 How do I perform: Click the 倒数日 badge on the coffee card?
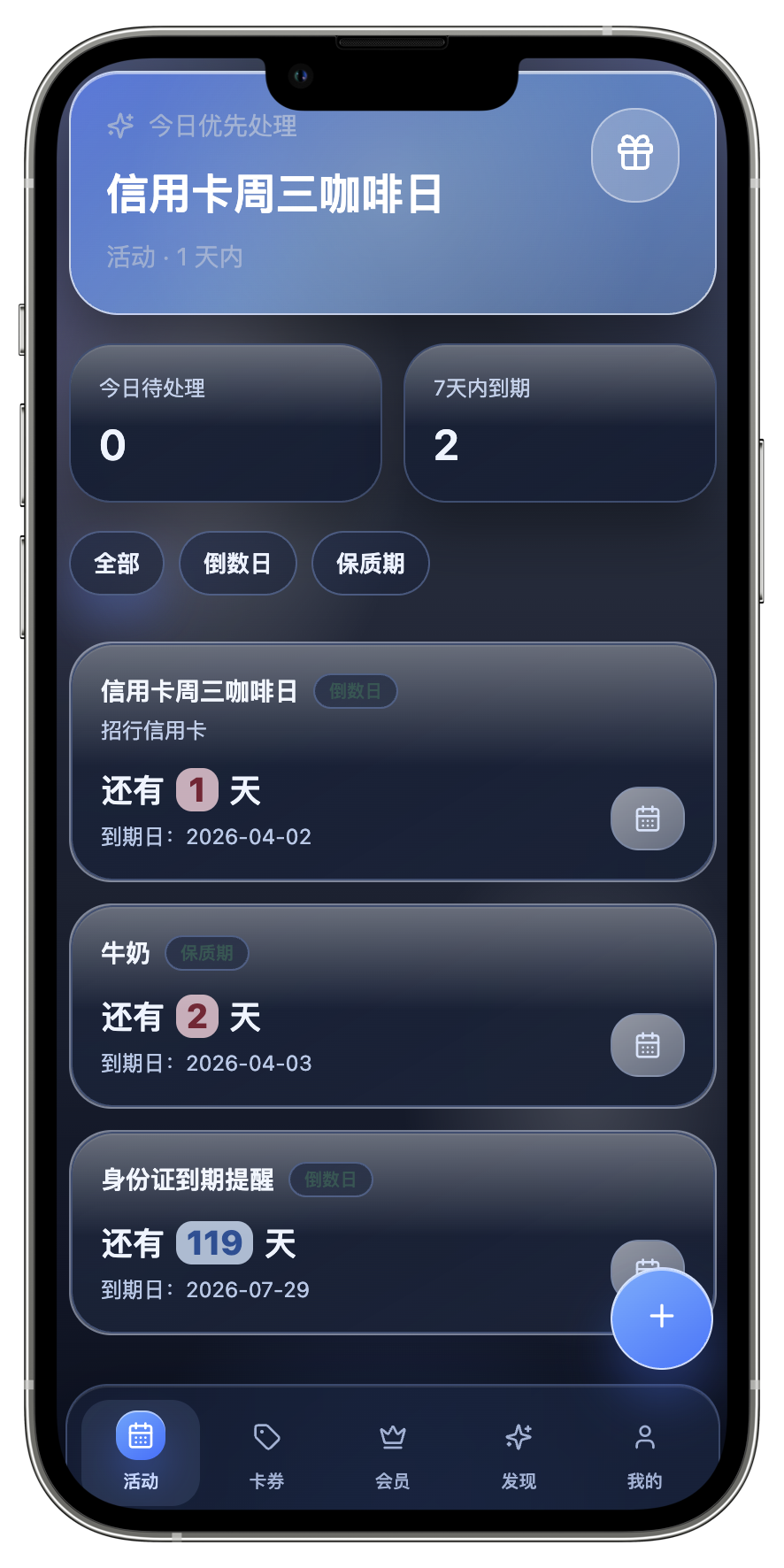pyautogui.click(x=356, y=691)
